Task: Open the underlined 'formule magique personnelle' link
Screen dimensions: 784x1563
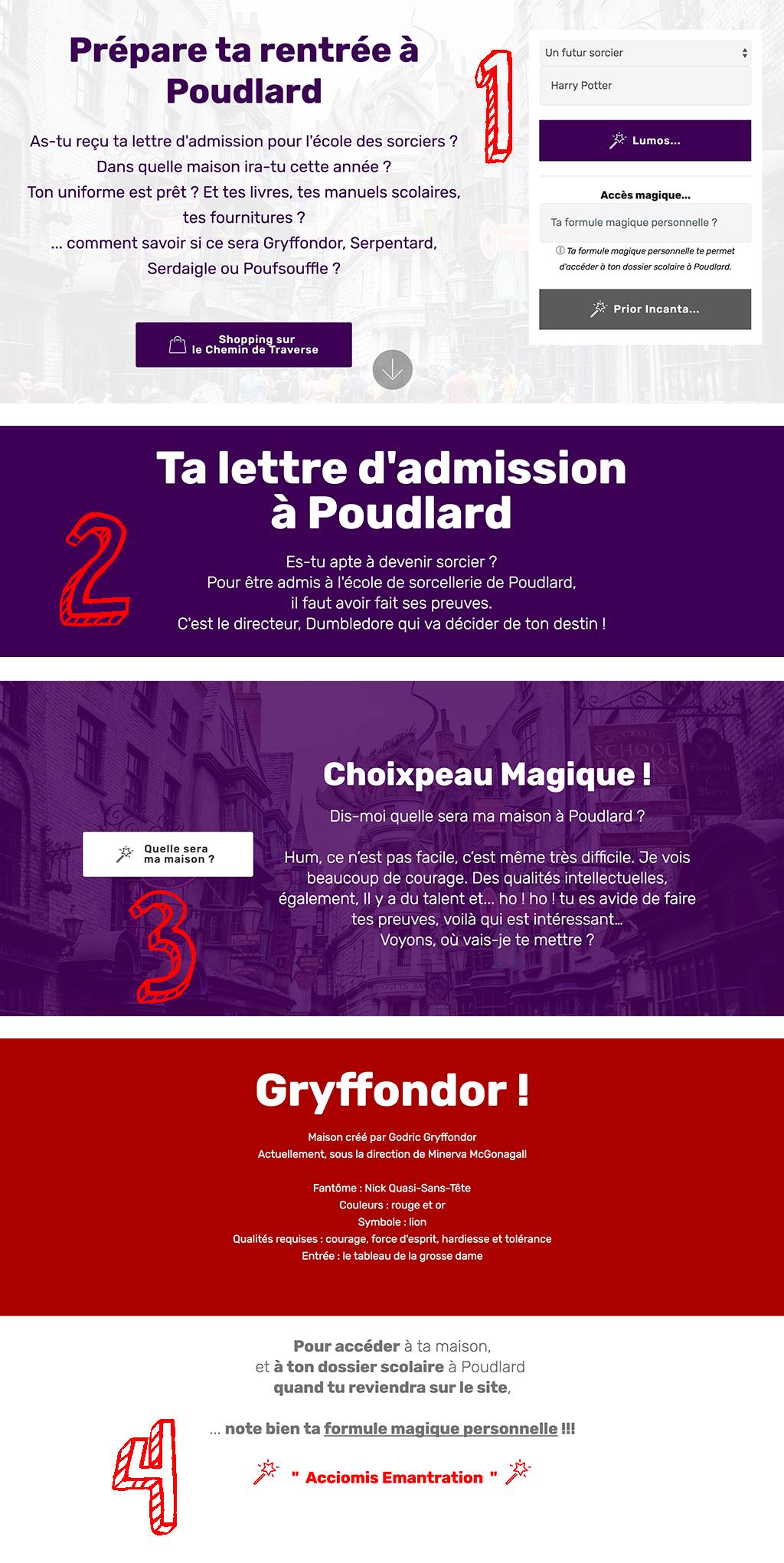Action: [440, 1428]
